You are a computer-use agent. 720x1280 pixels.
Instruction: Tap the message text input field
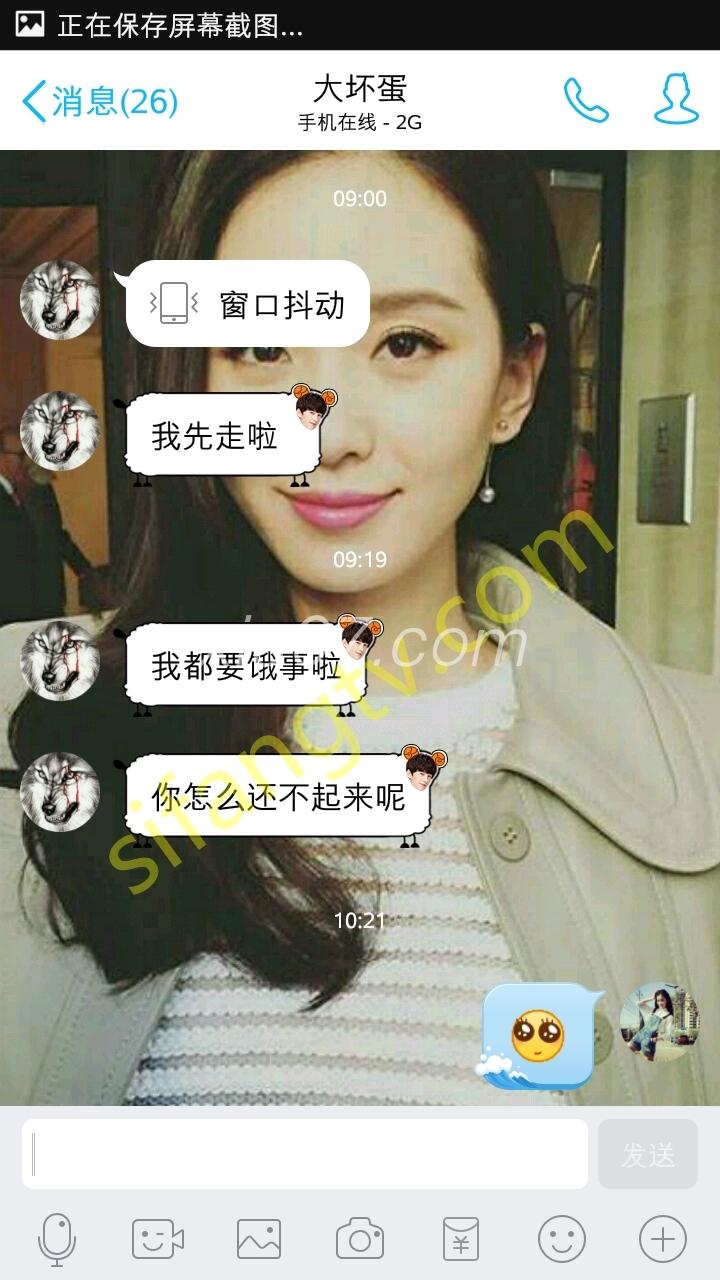coord(305,1154)
